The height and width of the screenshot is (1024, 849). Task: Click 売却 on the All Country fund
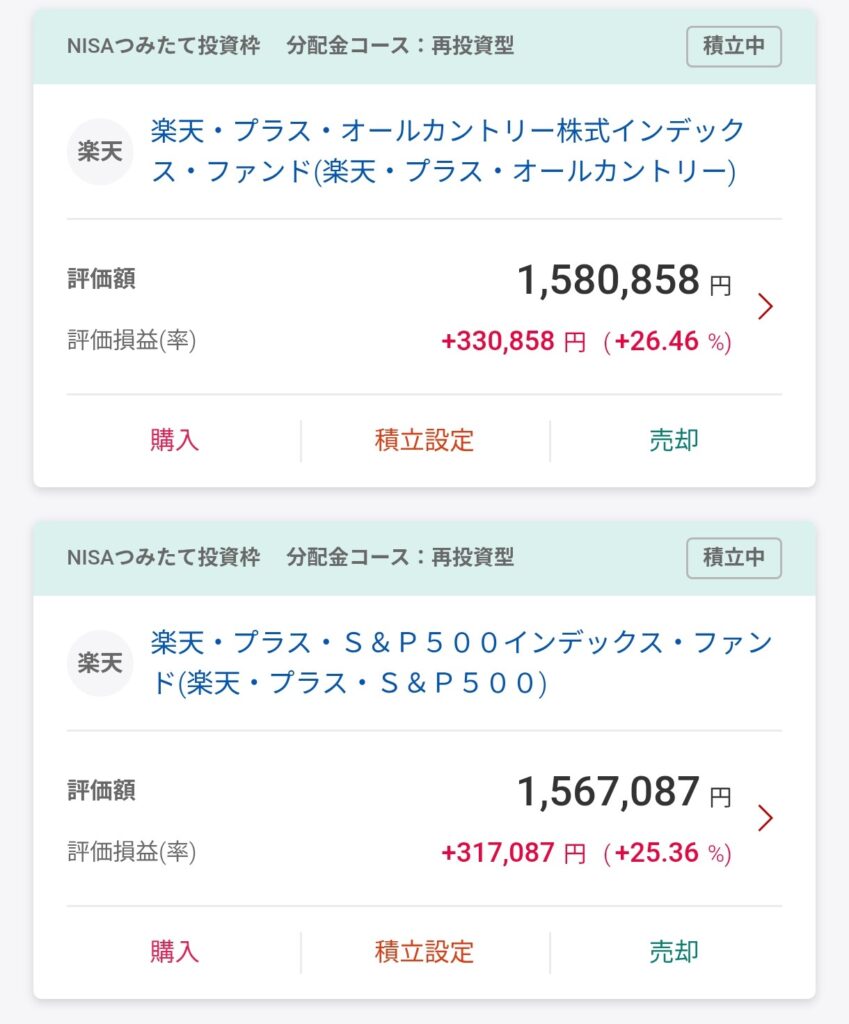click(675, 439)
